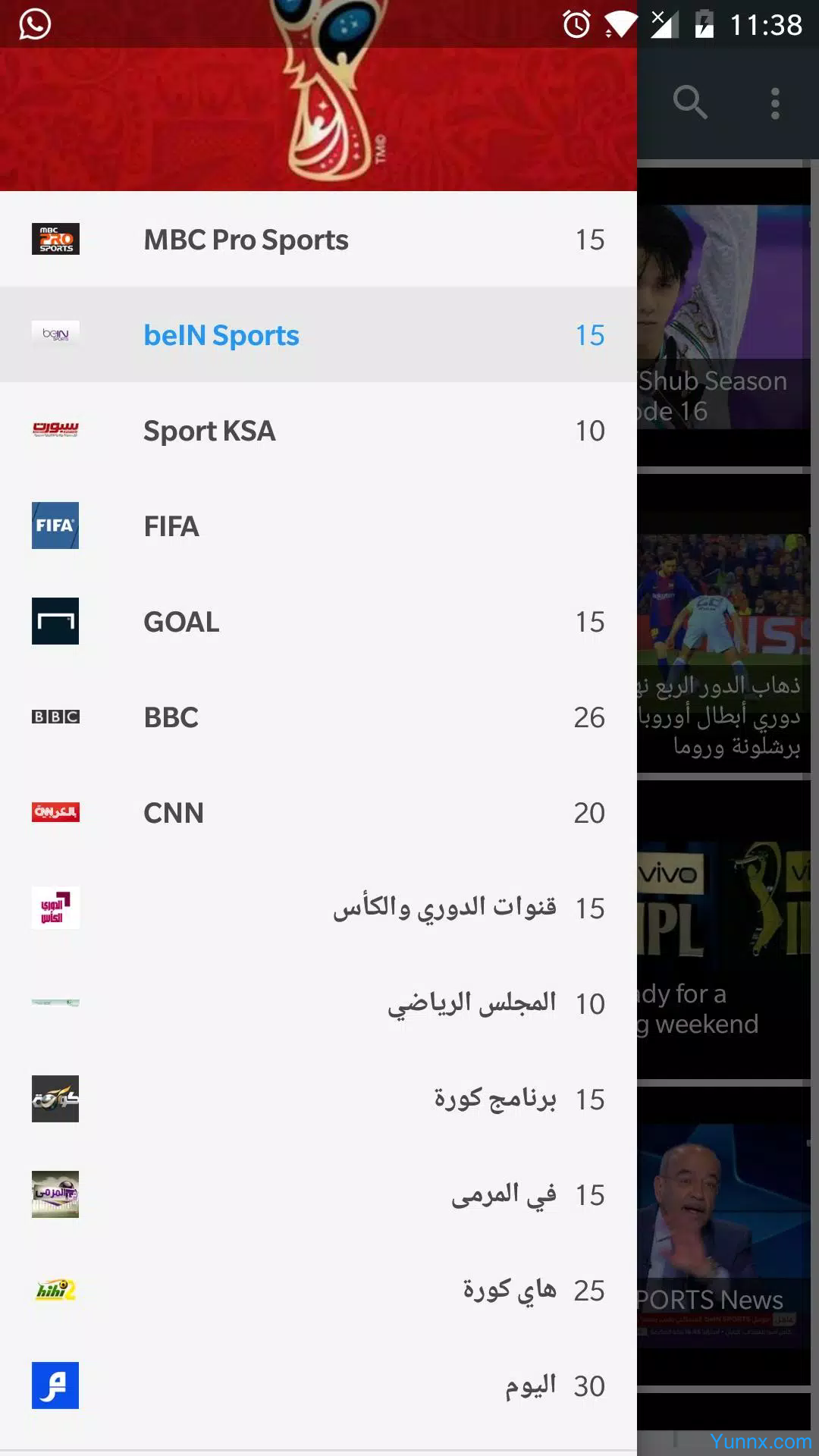Viewport: 819px width, 1456px height.
Task: Open قنوات الدوري والكأس row
Action: 318,908
